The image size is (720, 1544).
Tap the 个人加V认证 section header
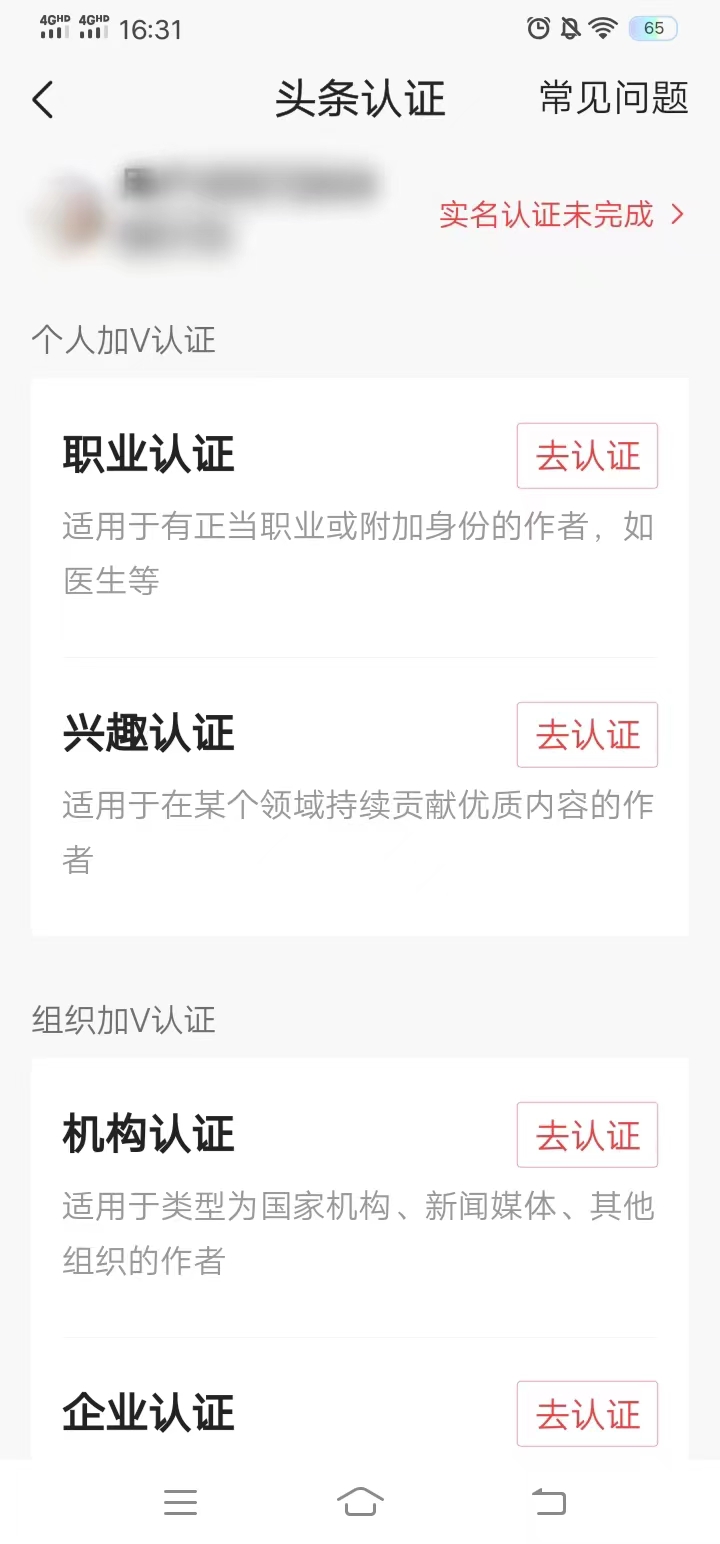(122, 341)
